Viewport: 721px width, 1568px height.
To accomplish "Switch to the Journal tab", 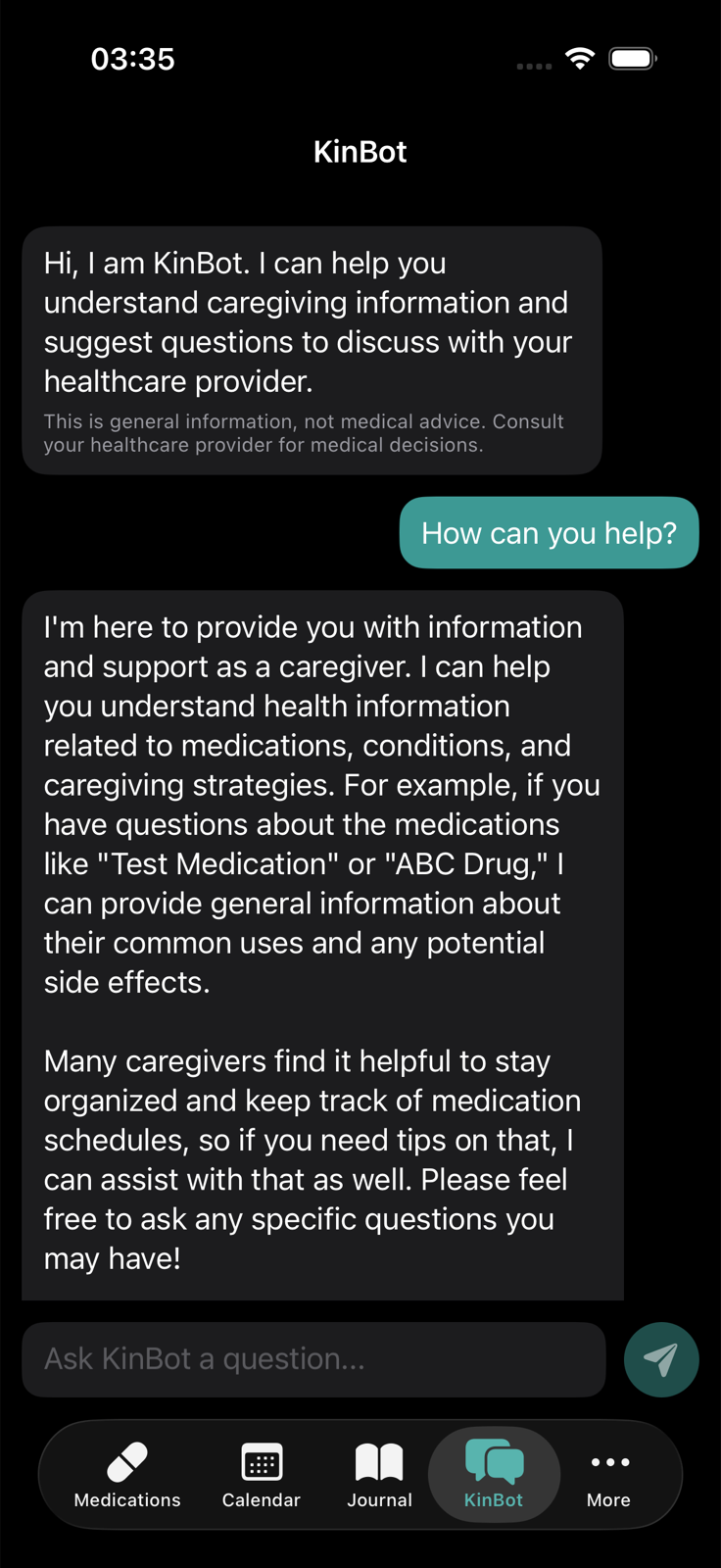I will click(x=379, y=1475).
